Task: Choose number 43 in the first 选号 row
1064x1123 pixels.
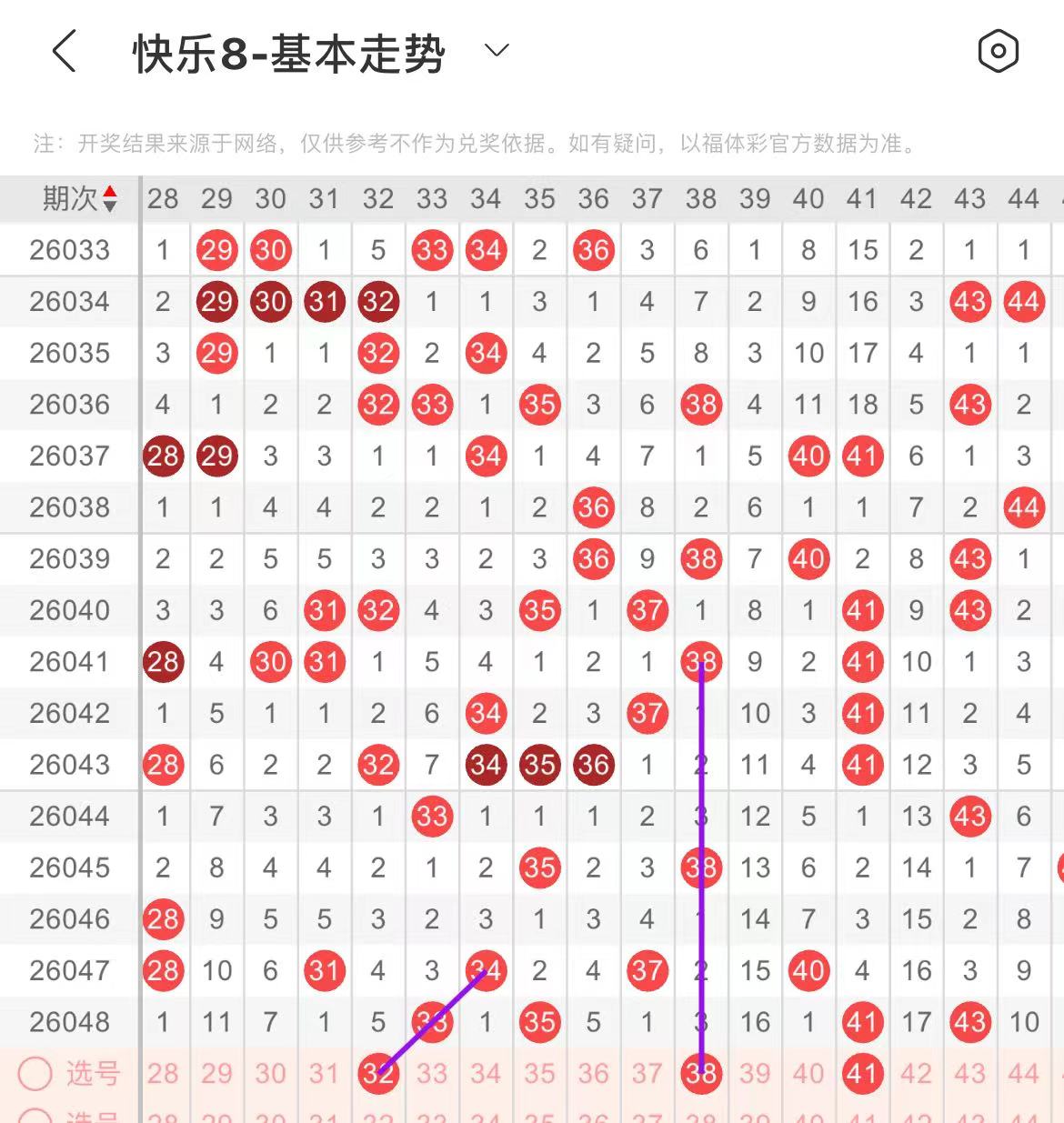Action: tap(969, 1074)
